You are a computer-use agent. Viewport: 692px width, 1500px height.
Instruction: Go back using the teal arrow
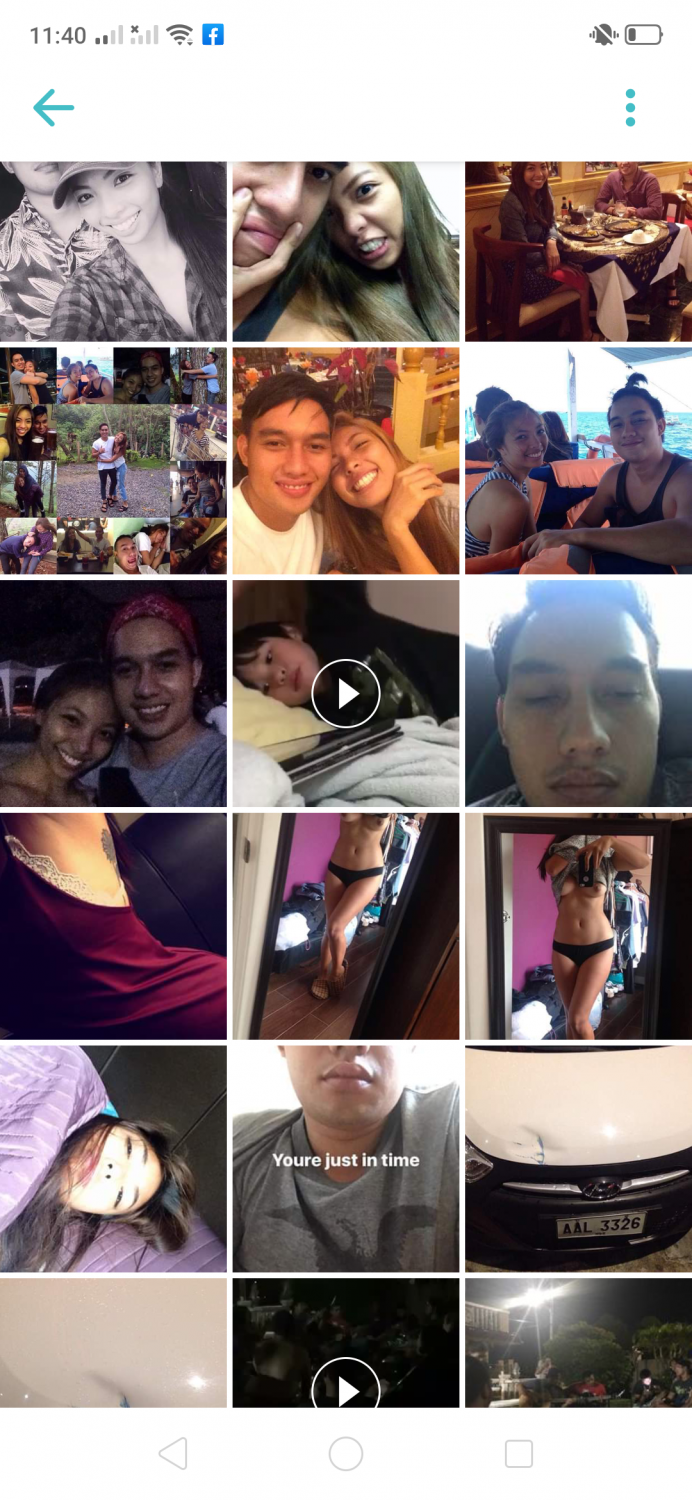click(54, 108)
